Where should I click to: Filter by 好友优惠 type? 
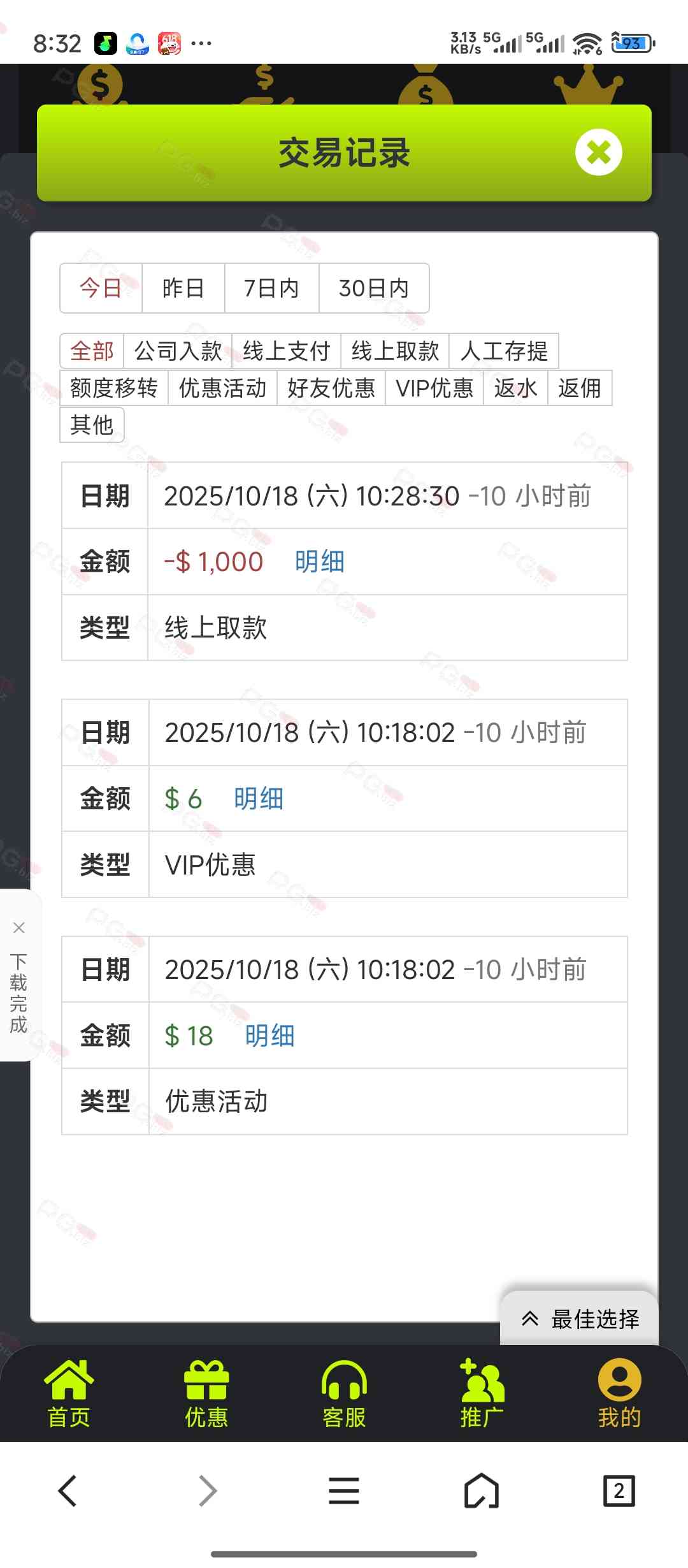click(x=331, y=388)
